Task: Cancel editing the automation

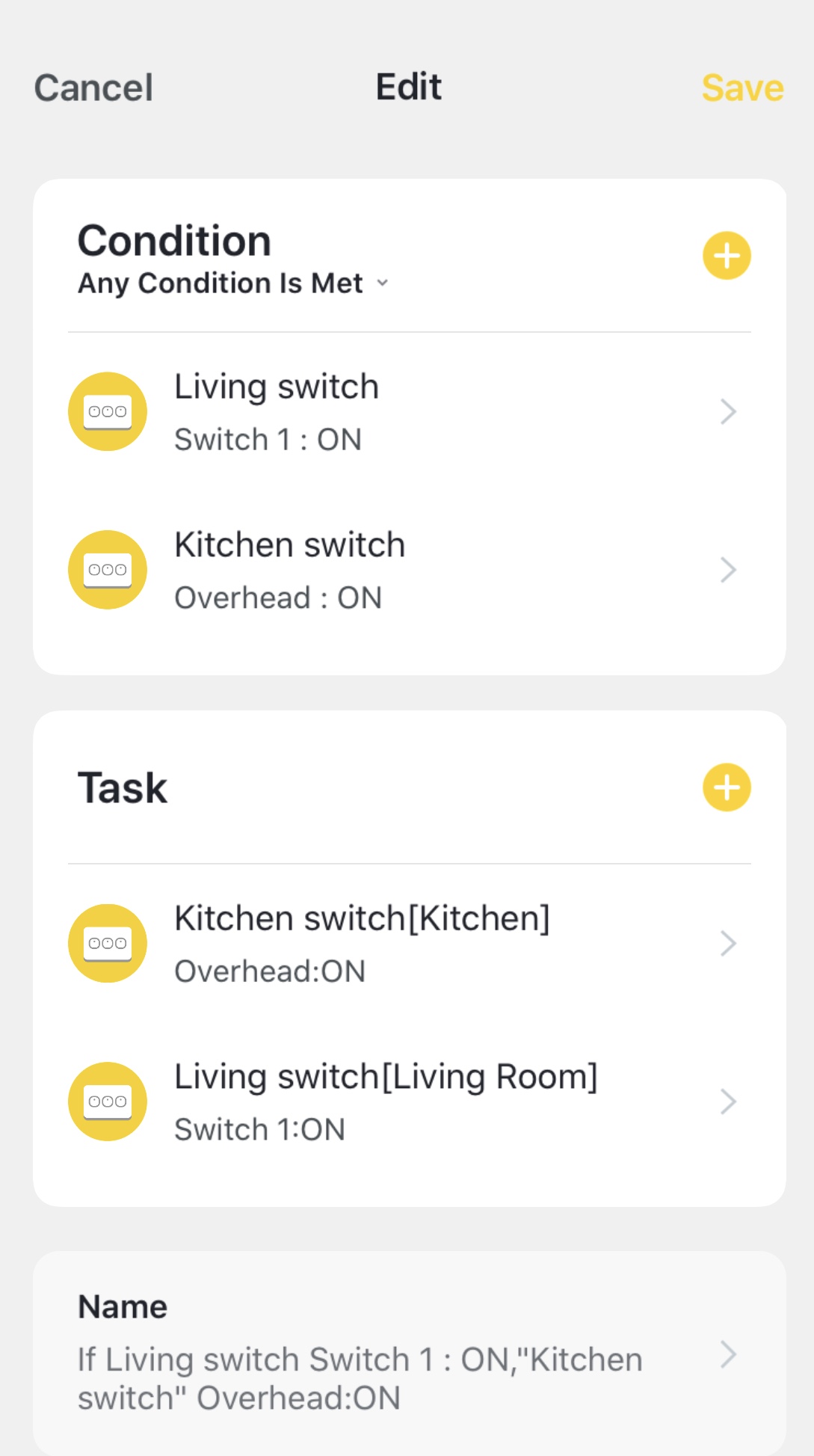Action: click(93, 88)
